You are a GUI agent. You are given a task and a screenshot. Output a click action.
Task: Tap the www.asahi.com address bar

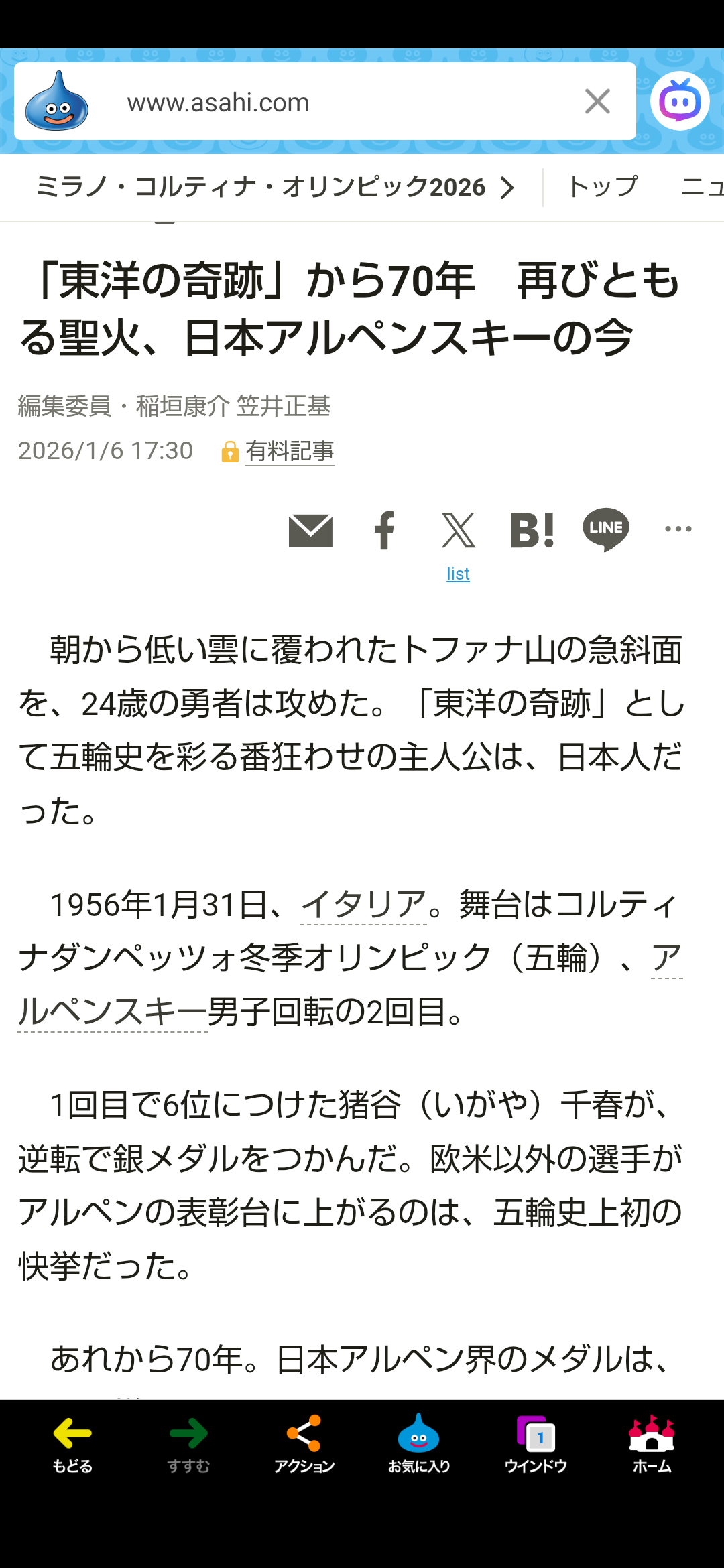point(322,103)
